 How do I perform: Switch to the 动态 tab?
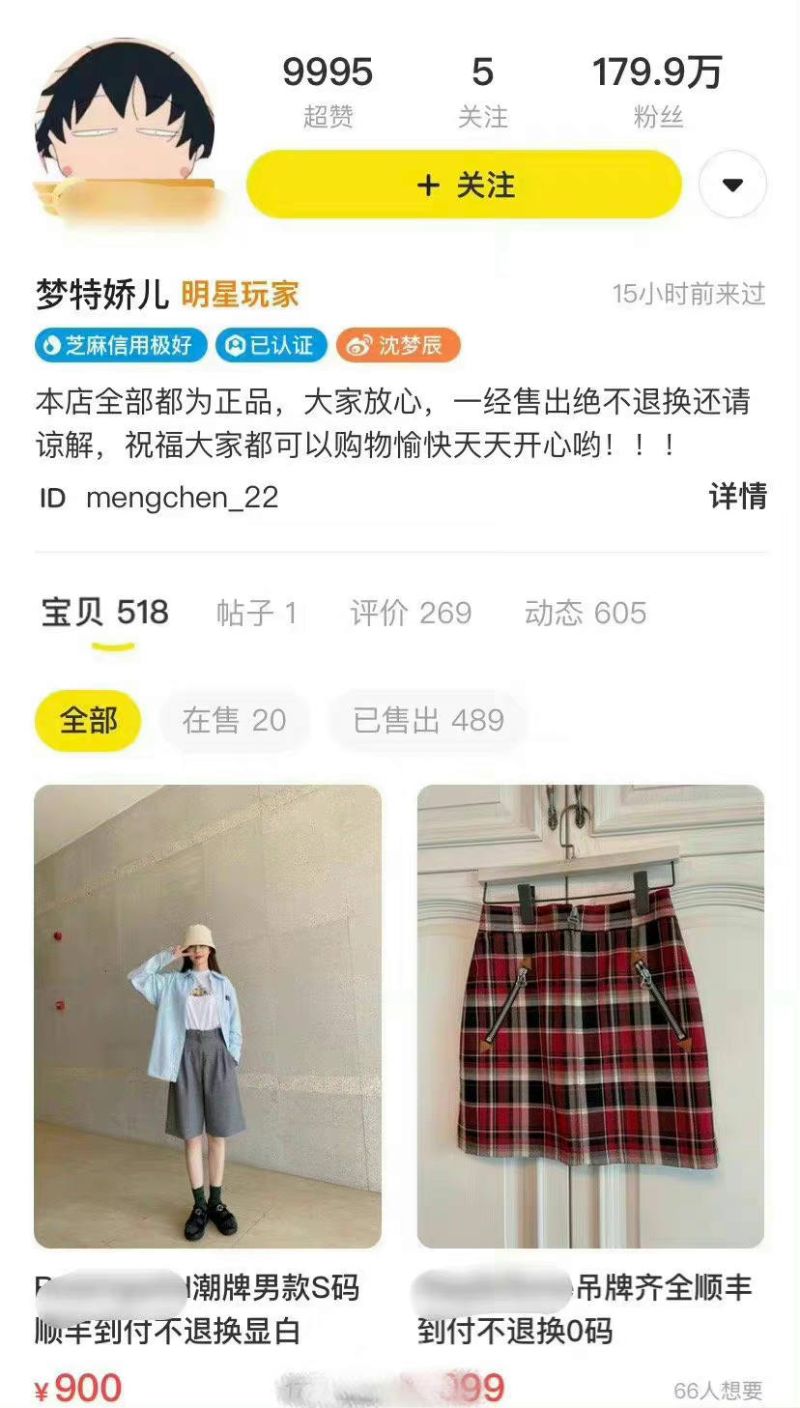585,613
